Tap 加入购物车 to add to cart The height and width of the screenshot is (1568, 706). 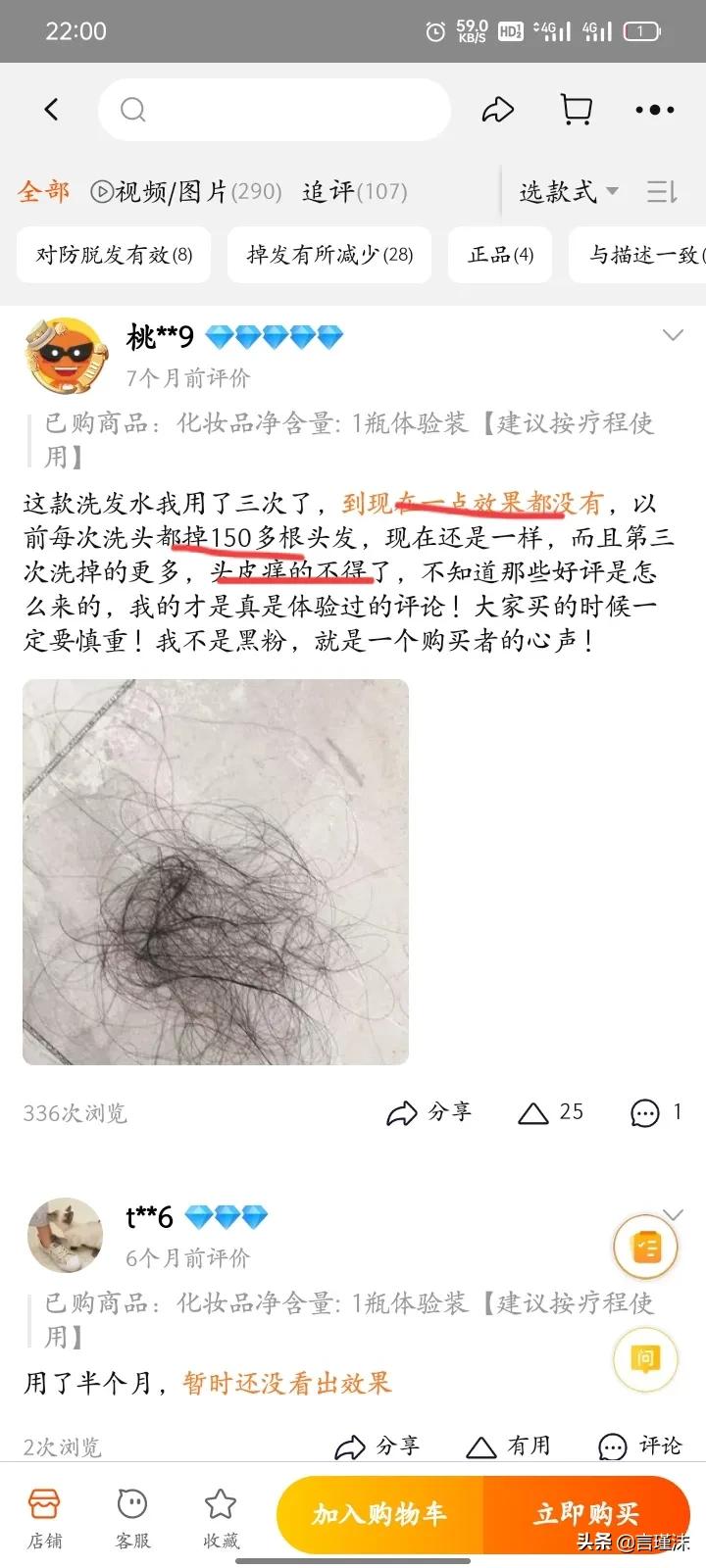[x=378, y=1514]
